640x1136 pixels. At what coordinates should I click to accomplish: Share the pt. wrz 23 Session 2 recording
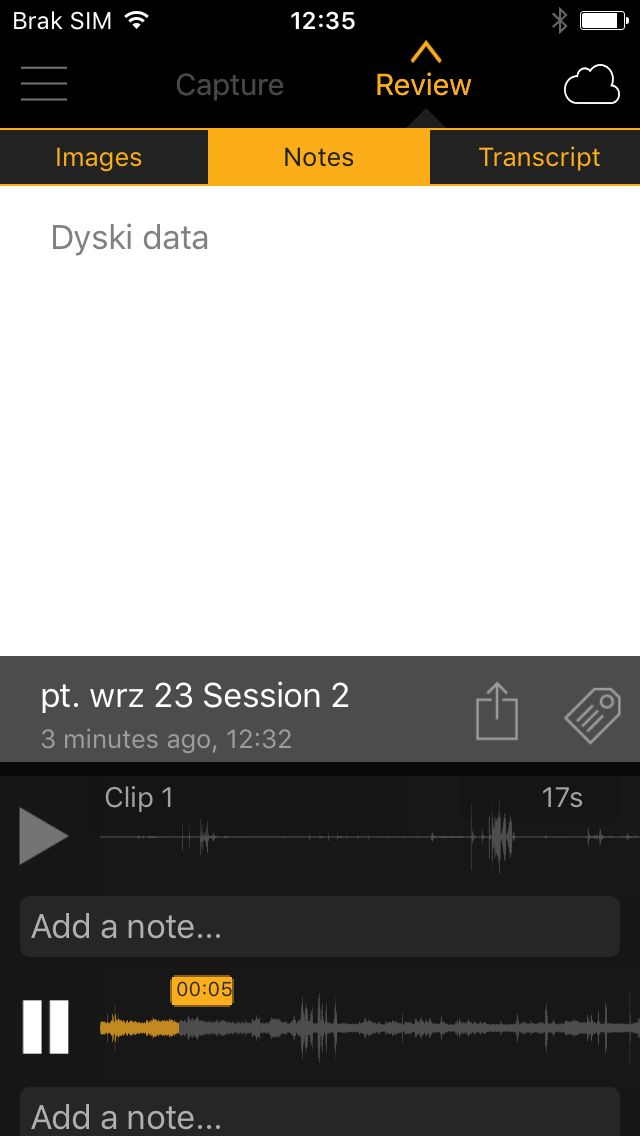497,713
